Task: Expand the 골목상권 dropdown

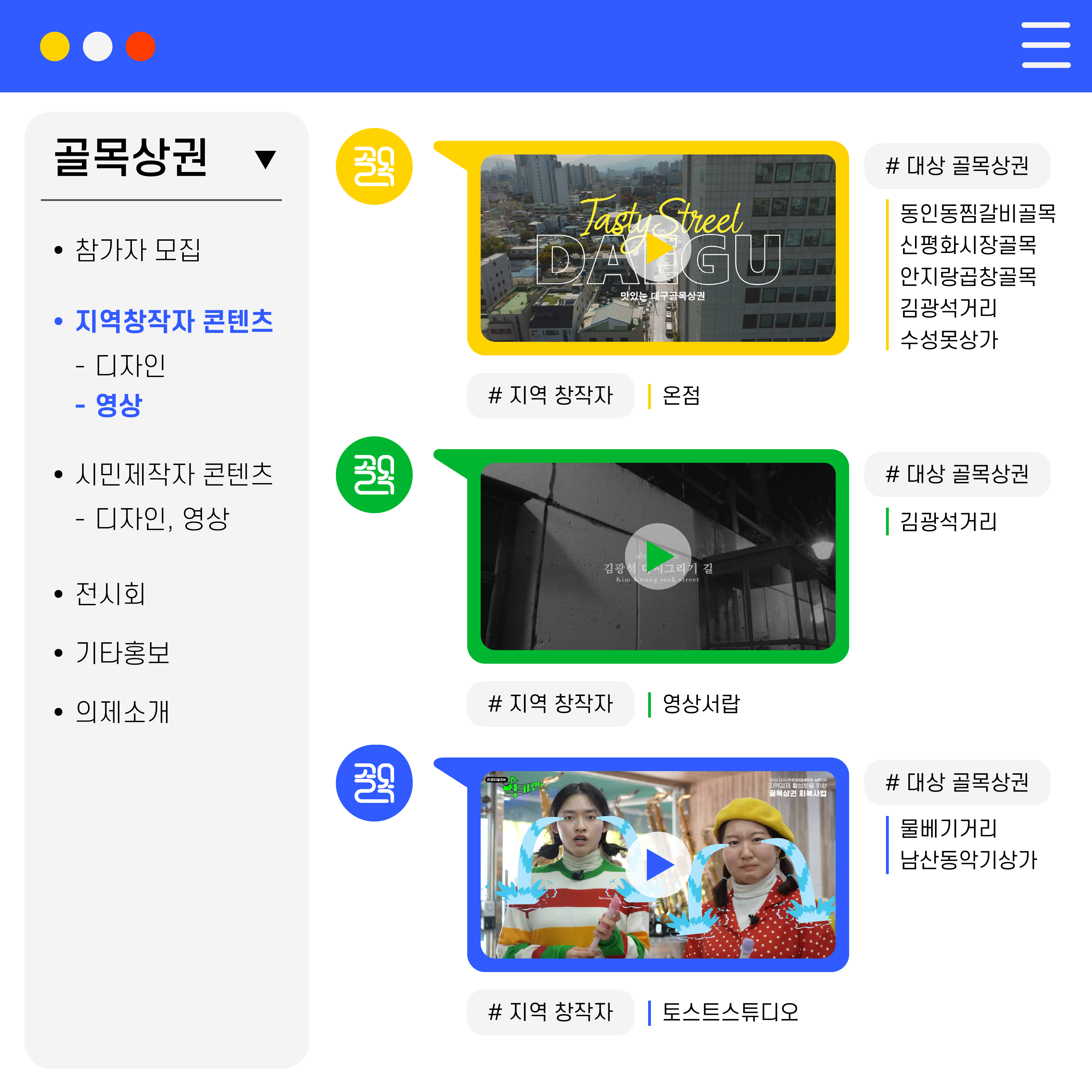Action: point(265,159)
